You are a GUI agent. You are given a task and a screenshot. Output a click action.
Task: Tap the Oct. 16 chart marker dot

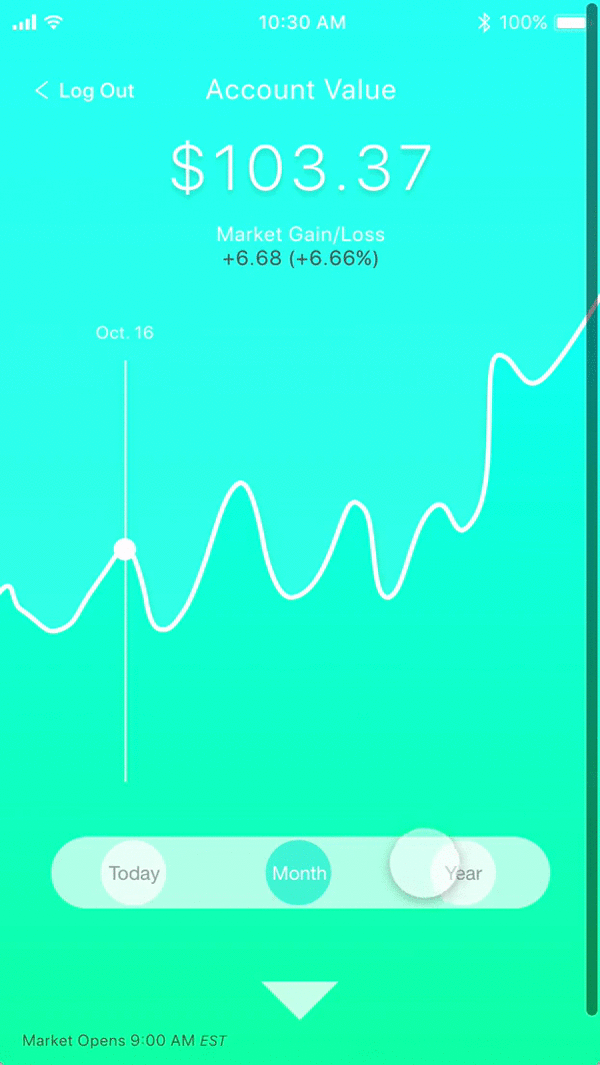[x=125, y=549]
